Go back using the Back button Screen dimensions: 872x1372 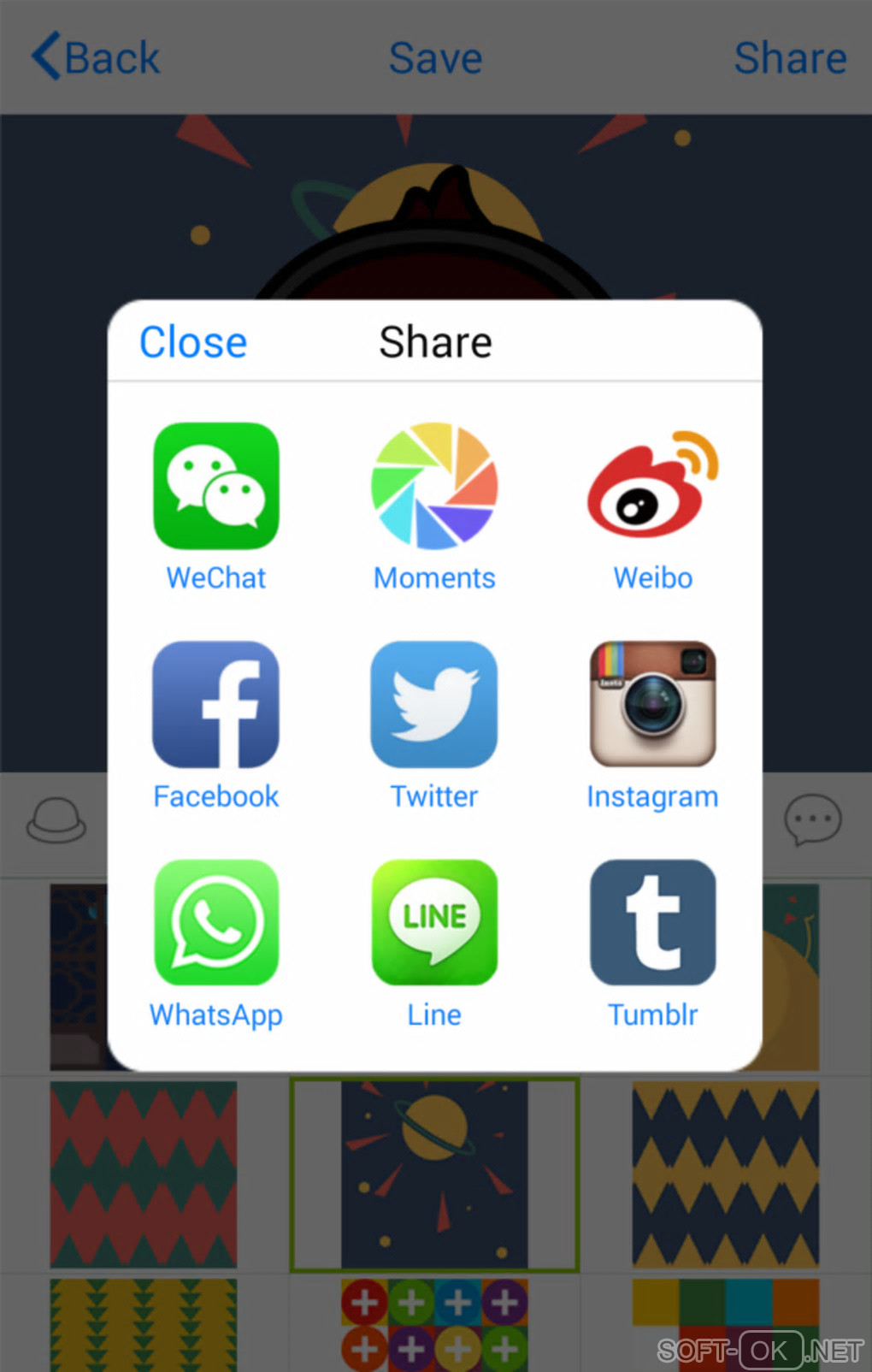[96, 58]
